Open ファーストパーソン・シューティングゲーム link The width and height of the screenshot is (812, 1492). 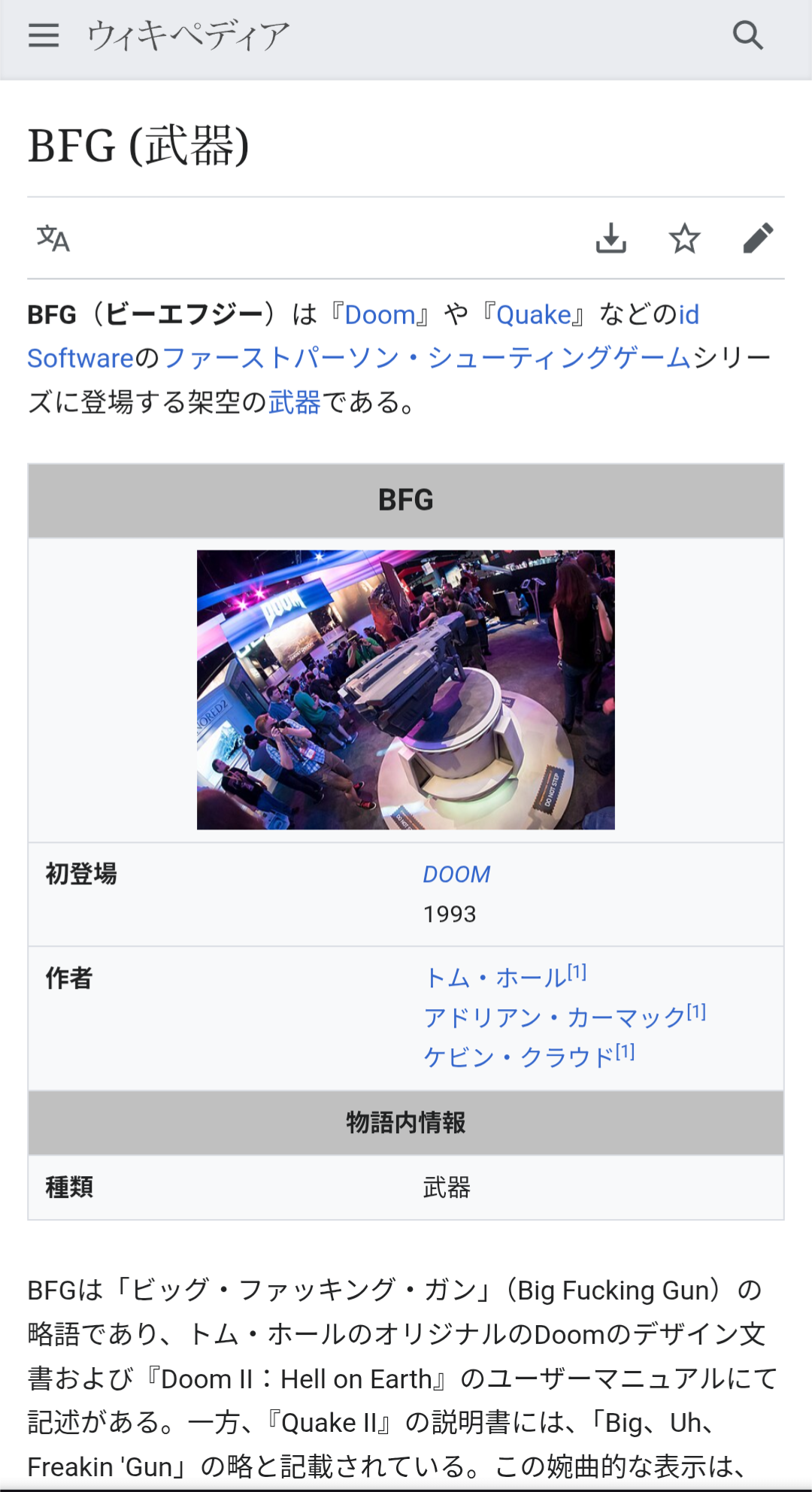(426, 359)
